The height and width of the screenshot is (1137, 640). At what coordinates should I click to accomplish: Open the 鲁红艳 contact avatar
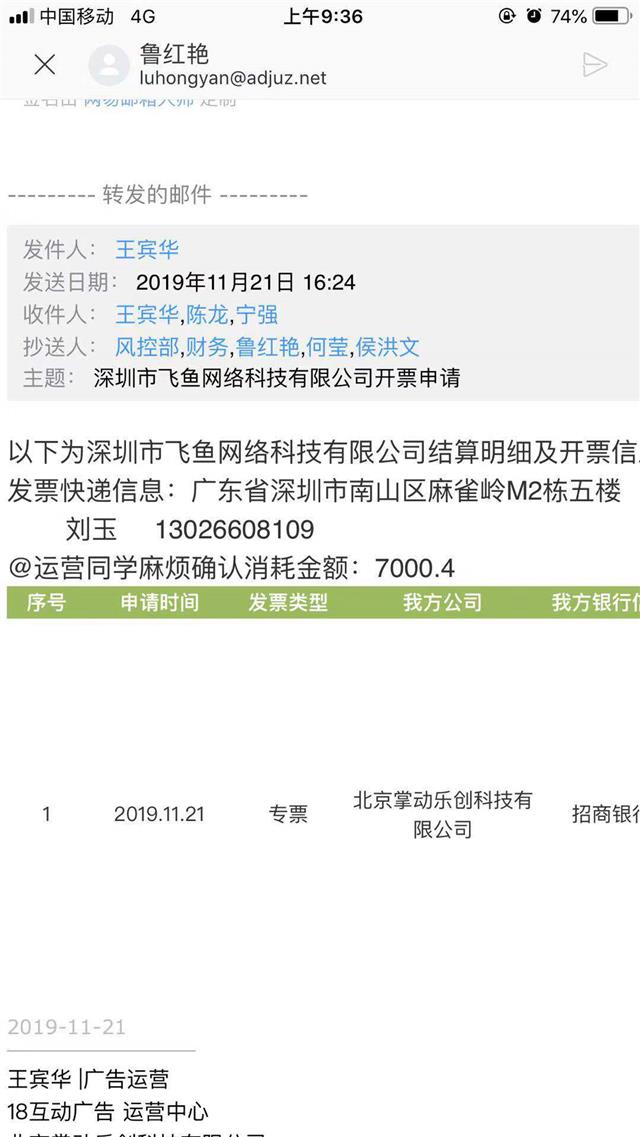pos(109,65)
